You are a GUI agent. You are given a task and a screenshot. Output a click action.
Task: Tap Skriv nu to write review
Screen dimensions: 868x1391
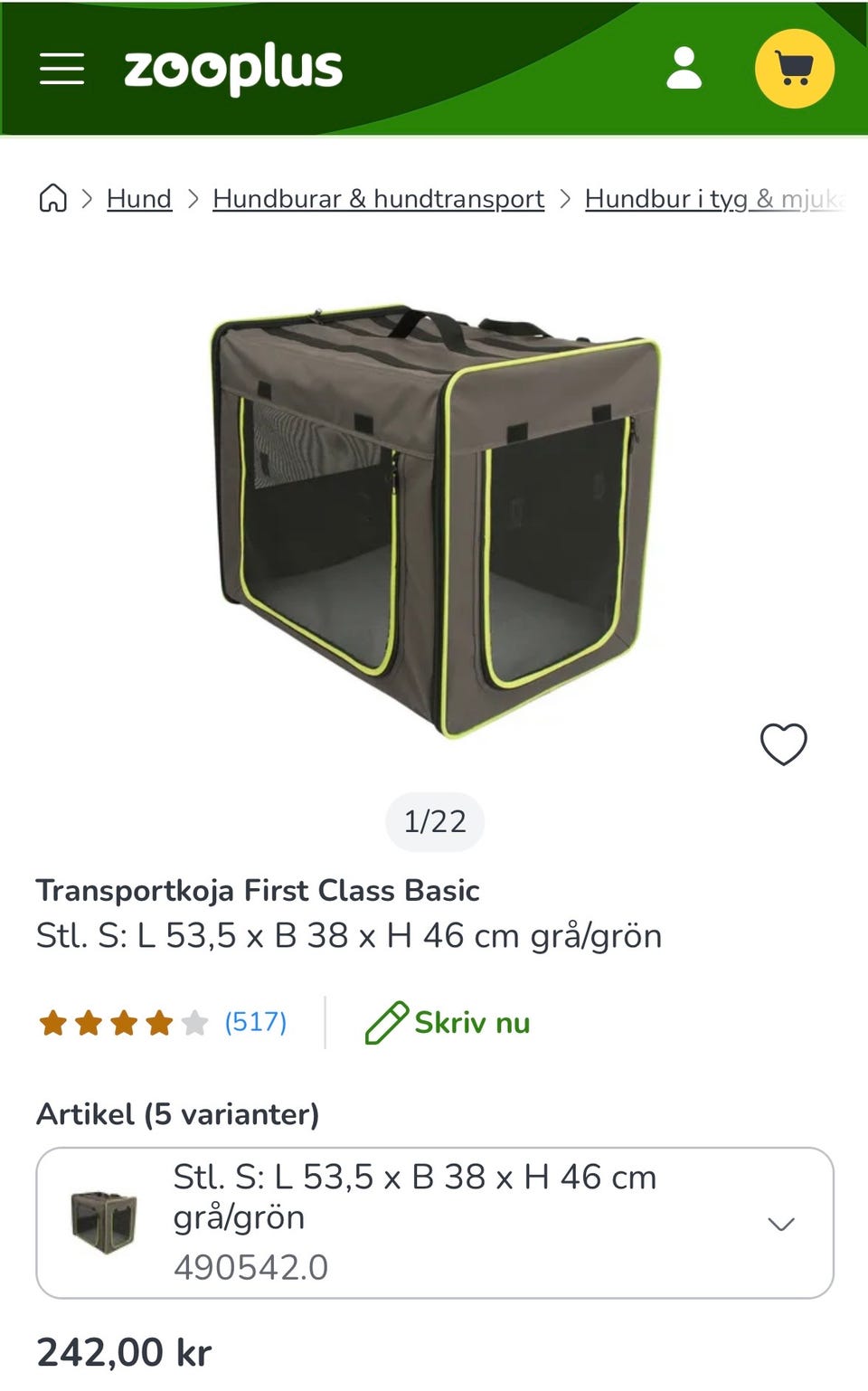pos(448,1023)
